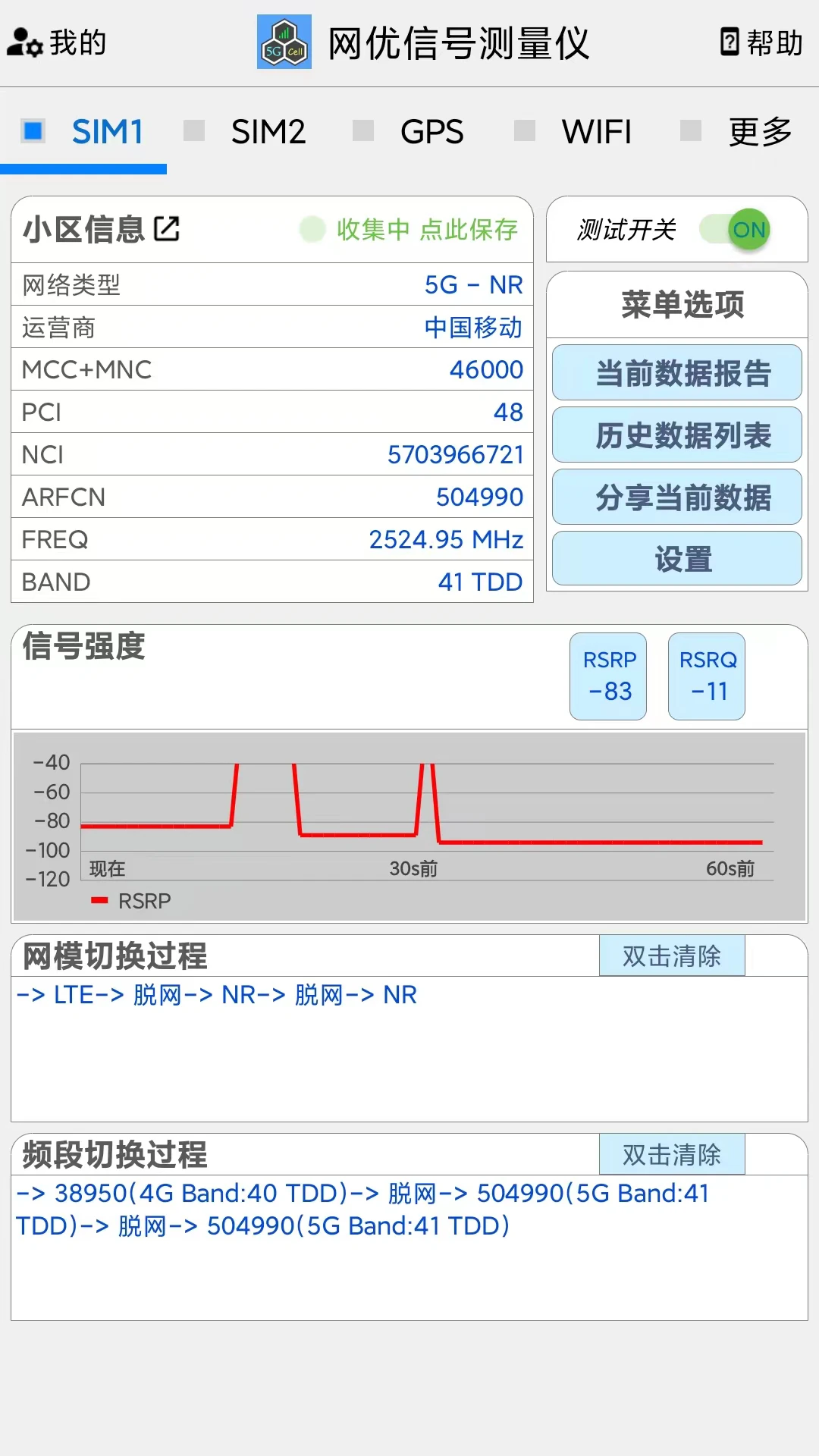
Task: Open 设置 settings
Action: [x=676, y=559]
